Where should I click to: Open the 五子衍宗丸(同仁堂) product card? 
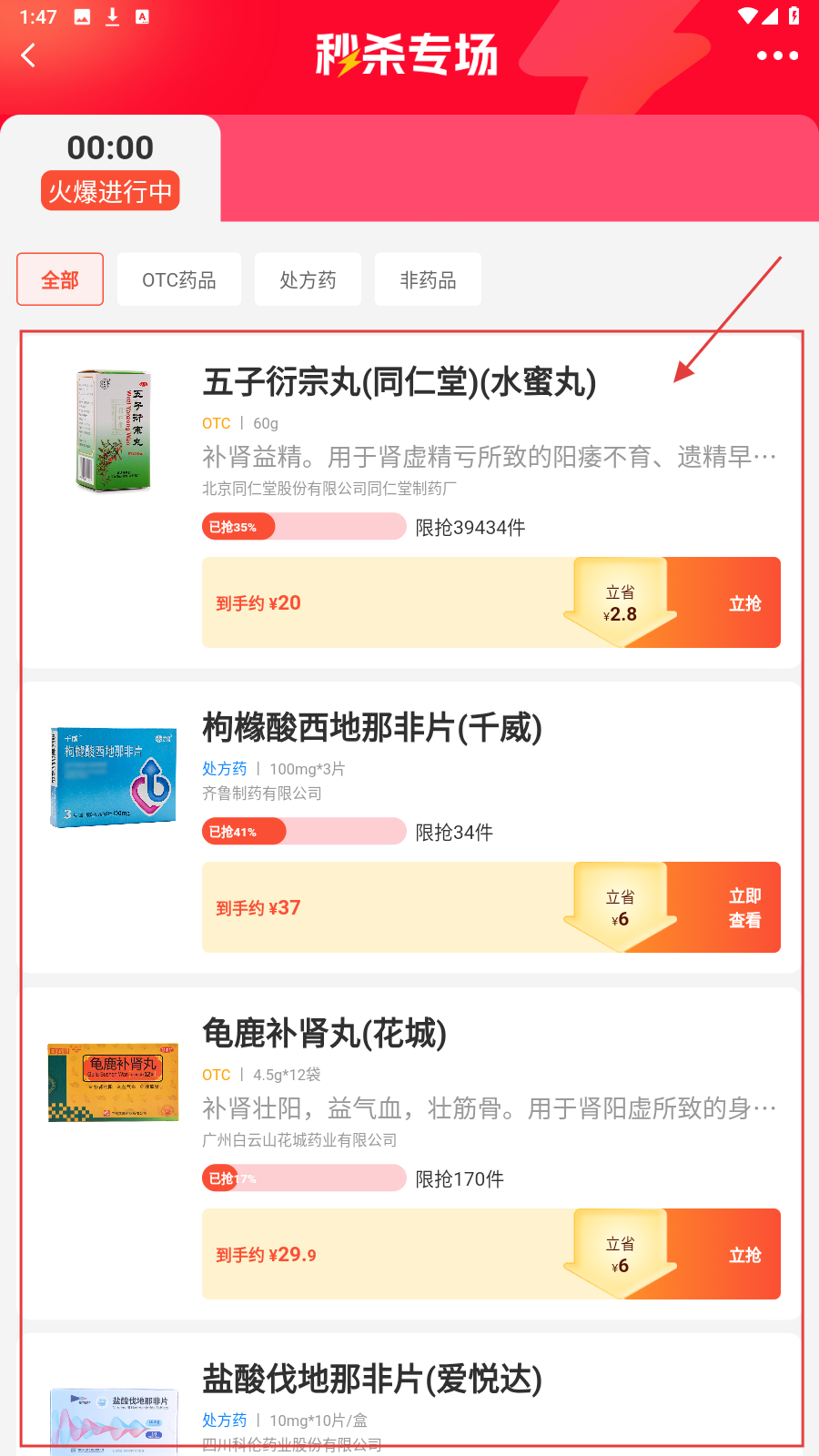click(x=399, y=382)
